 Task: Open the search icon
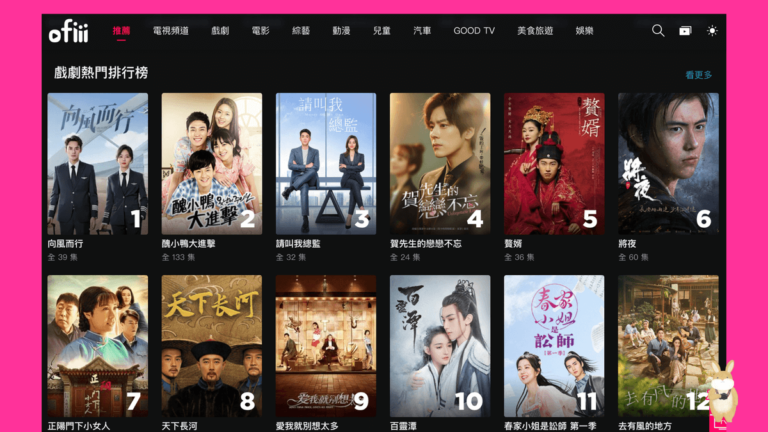pyautogui.click(x=658, y=31)
